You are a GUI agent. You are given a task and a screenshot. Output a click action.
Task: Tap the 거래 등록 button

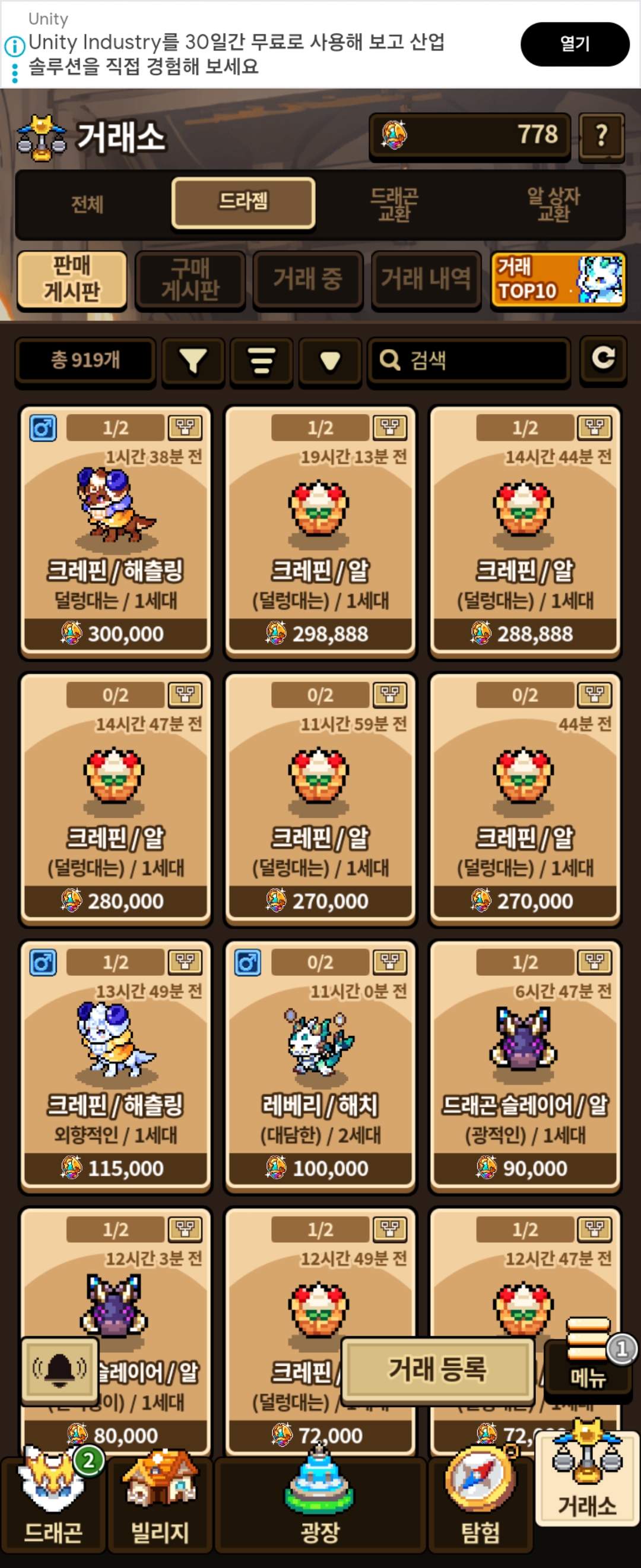(x=437, y=1369)
